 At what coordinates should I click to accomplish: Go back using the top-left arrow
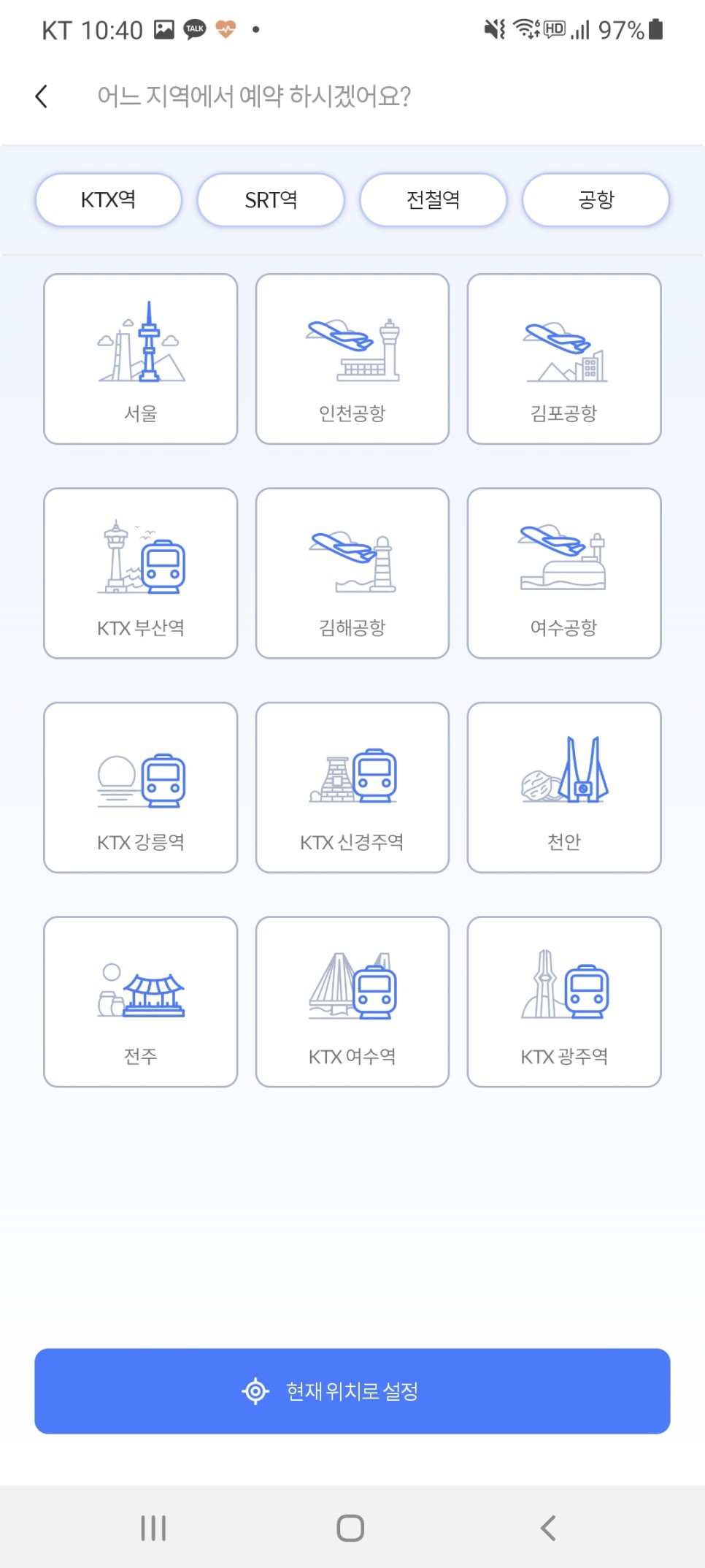point(42,96)
